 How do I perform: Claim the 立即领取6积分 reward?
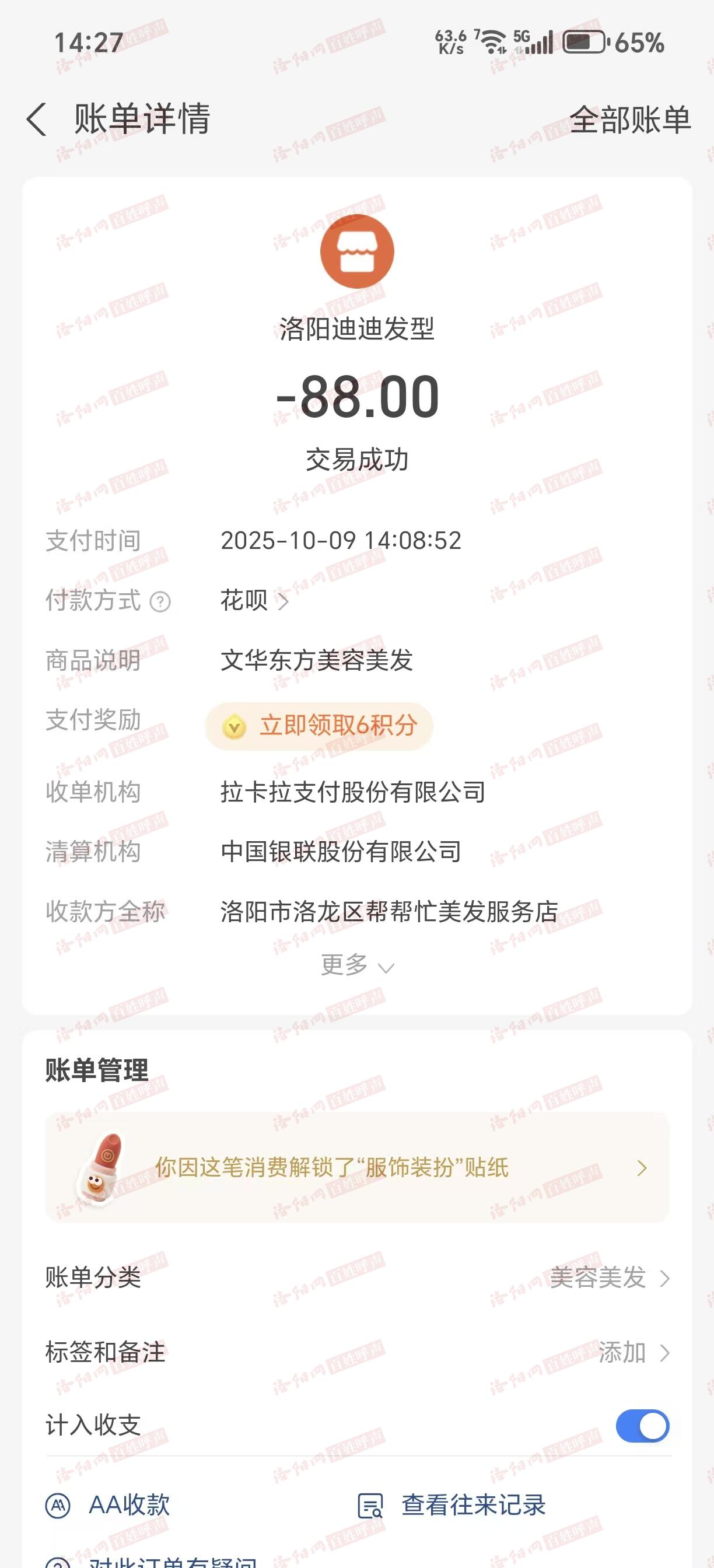pyautogui.click(x=320, y=726)
